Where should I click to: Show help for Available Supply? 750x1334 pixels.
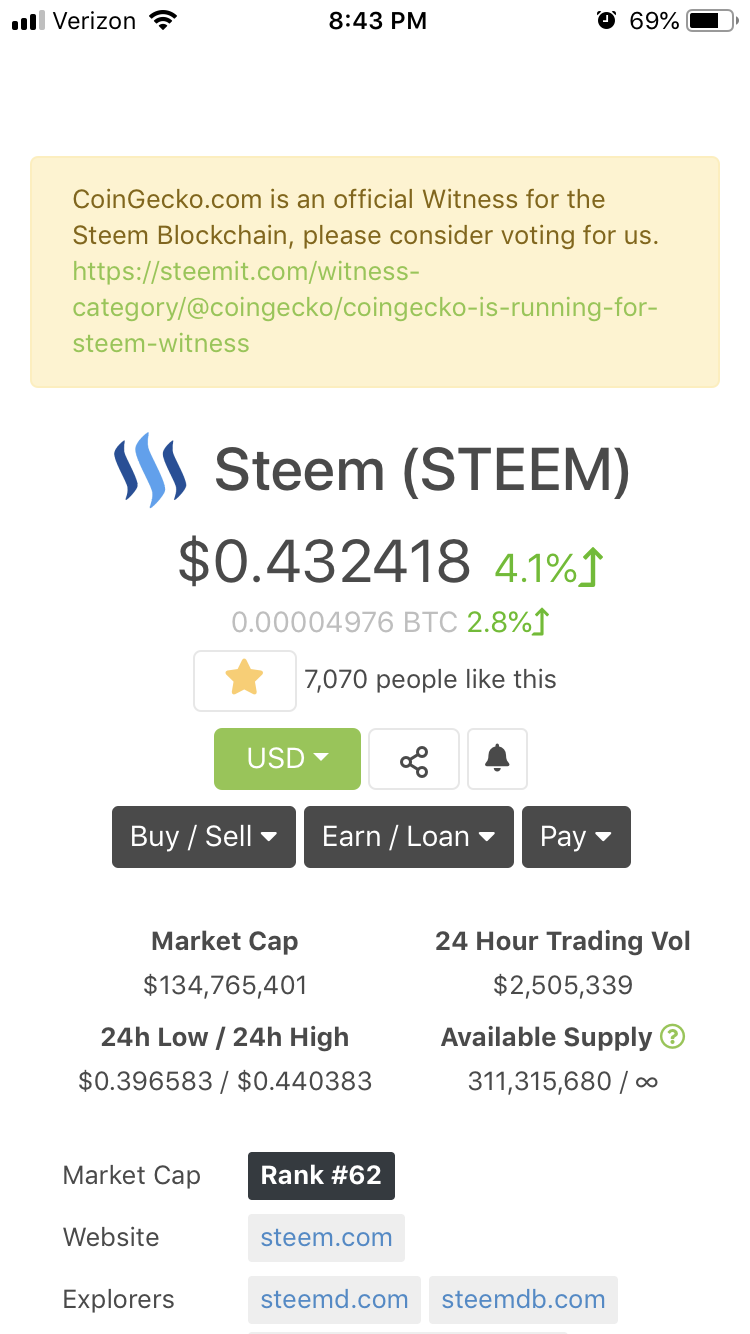tap(673, 1037)
